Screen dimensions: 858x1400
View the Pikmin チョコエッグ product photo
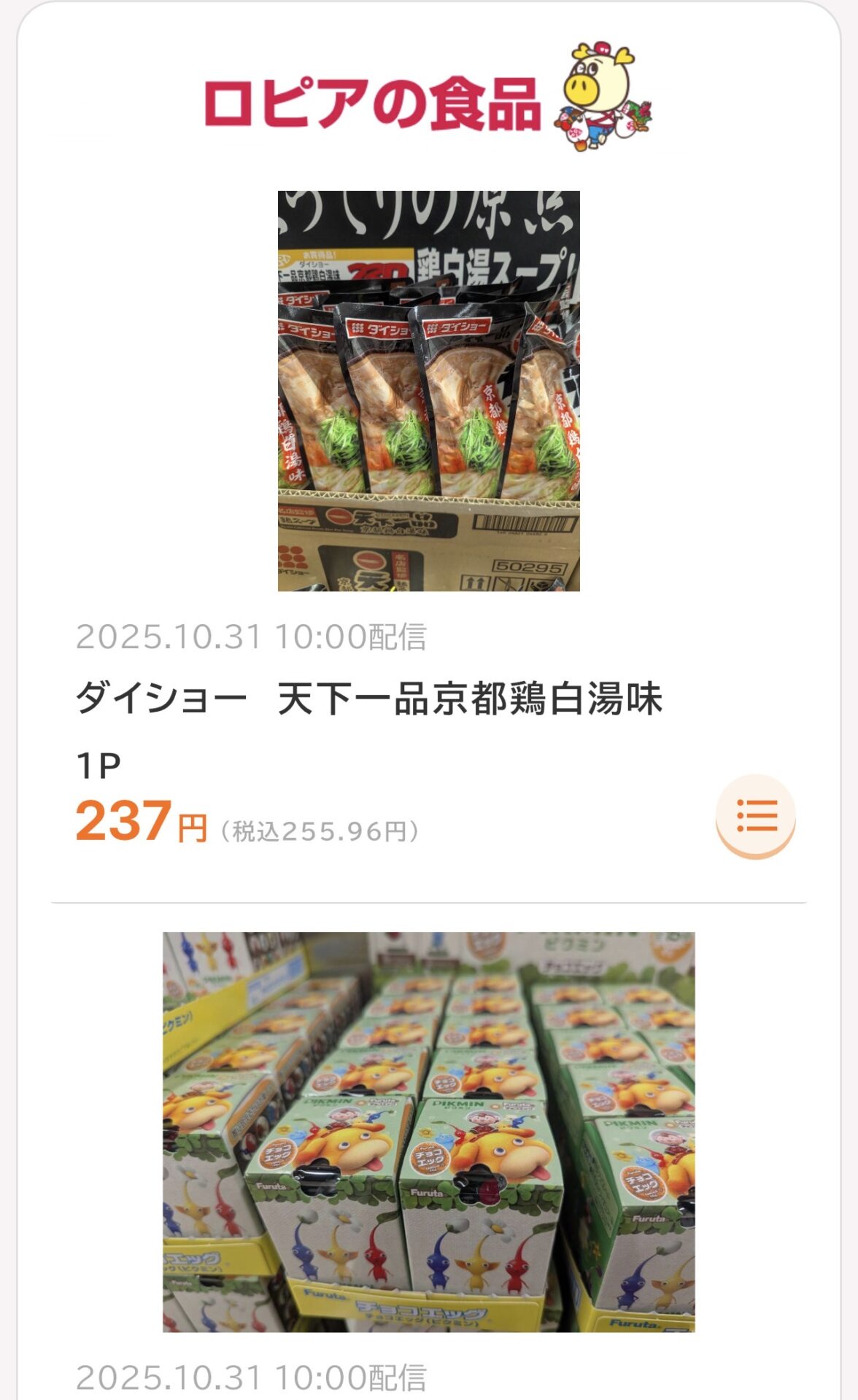pos(428,1132)
